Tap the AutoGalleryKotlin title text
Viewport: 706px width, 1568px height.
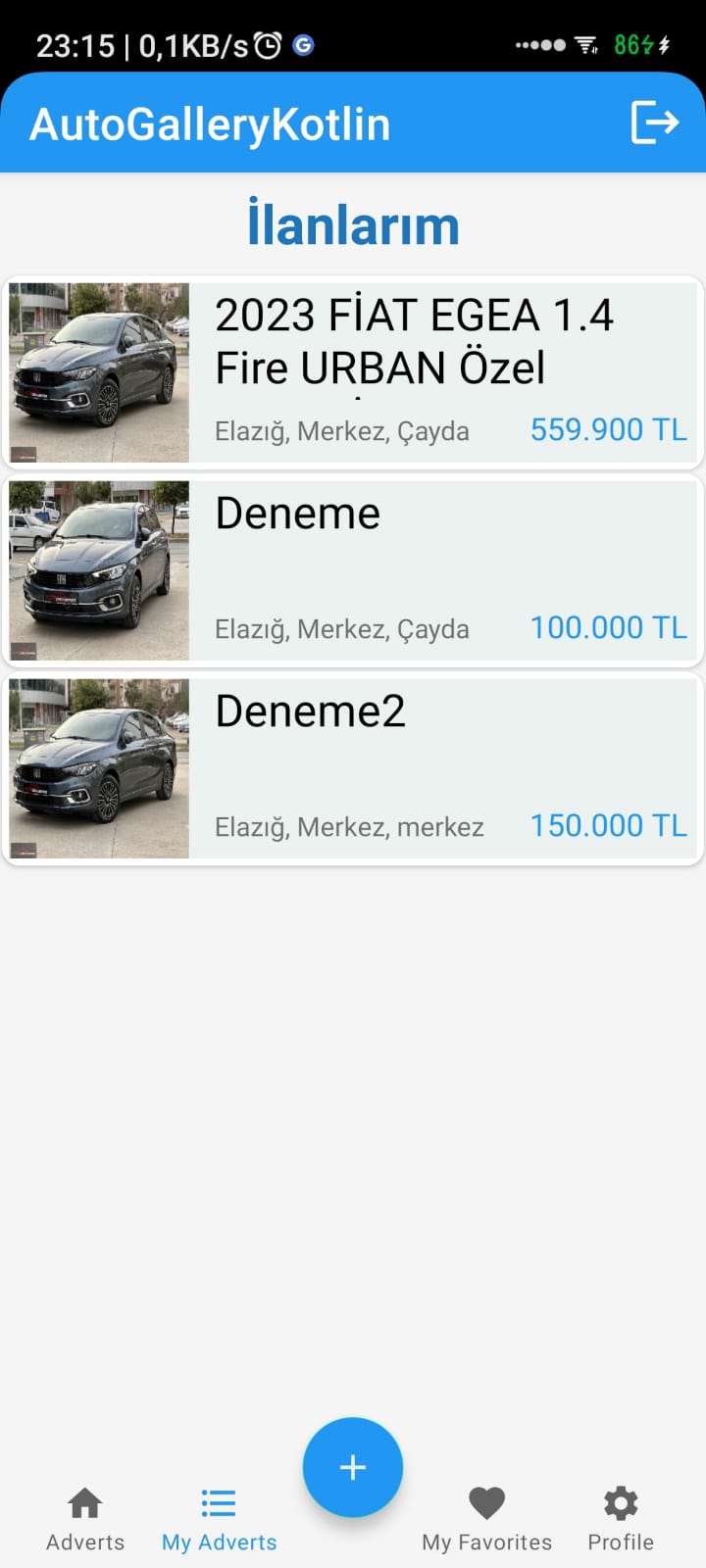tap(210, 122)
